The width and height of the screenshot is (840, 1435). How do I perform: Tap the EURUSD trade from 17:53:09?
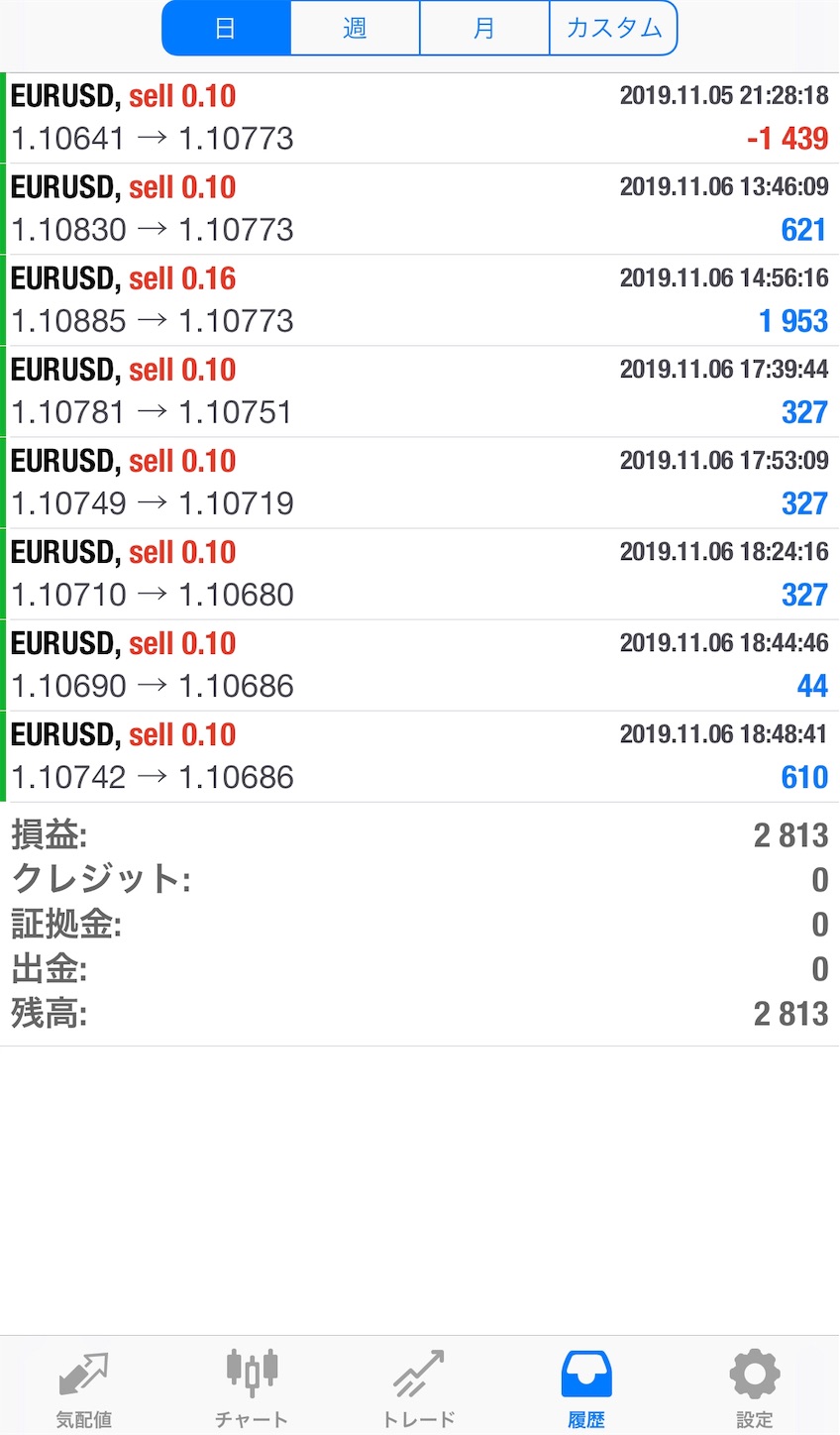pyautogui.click(x=420, y=483)
